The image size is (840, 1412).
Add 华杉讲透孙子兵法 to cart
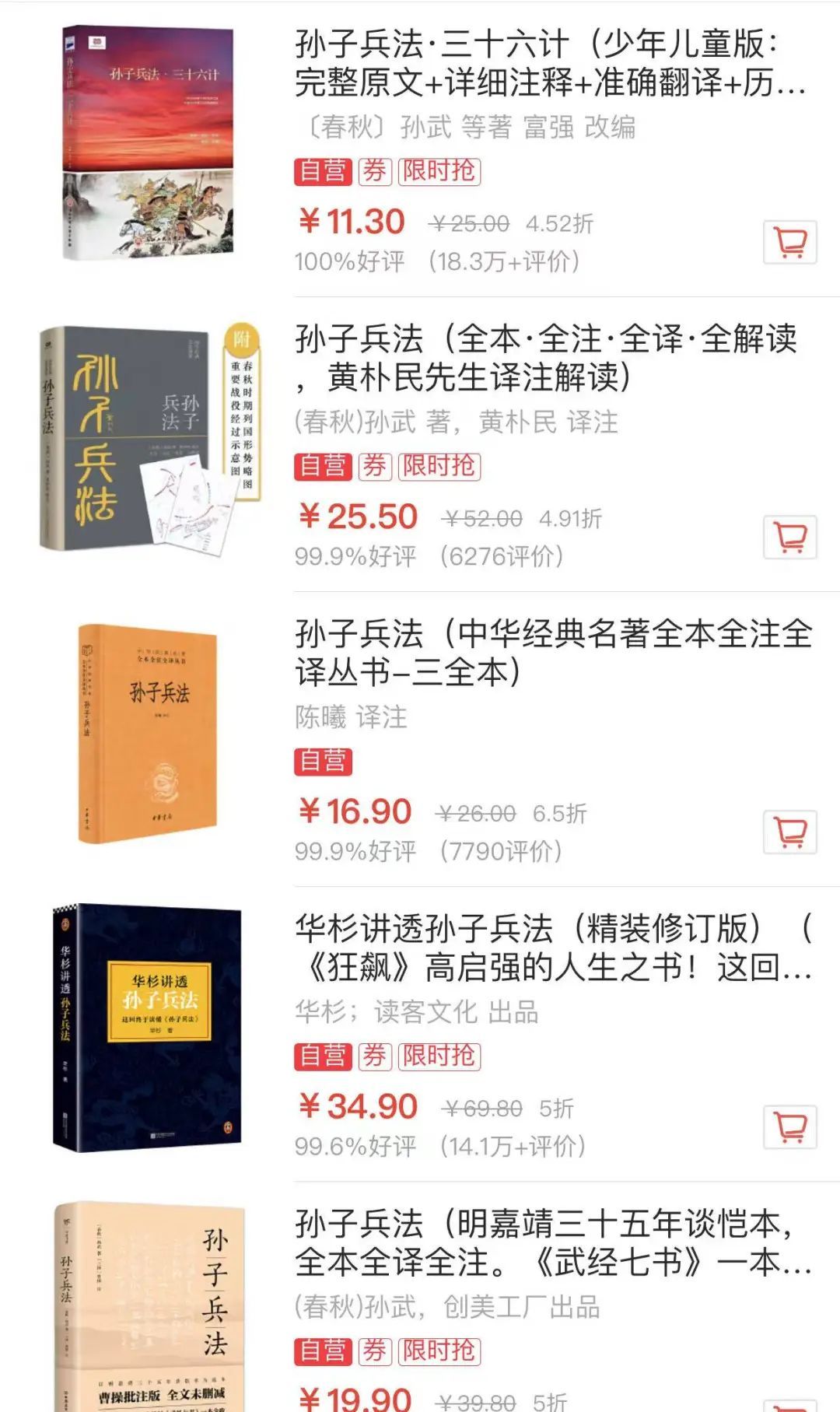[x=790, y=1126]
